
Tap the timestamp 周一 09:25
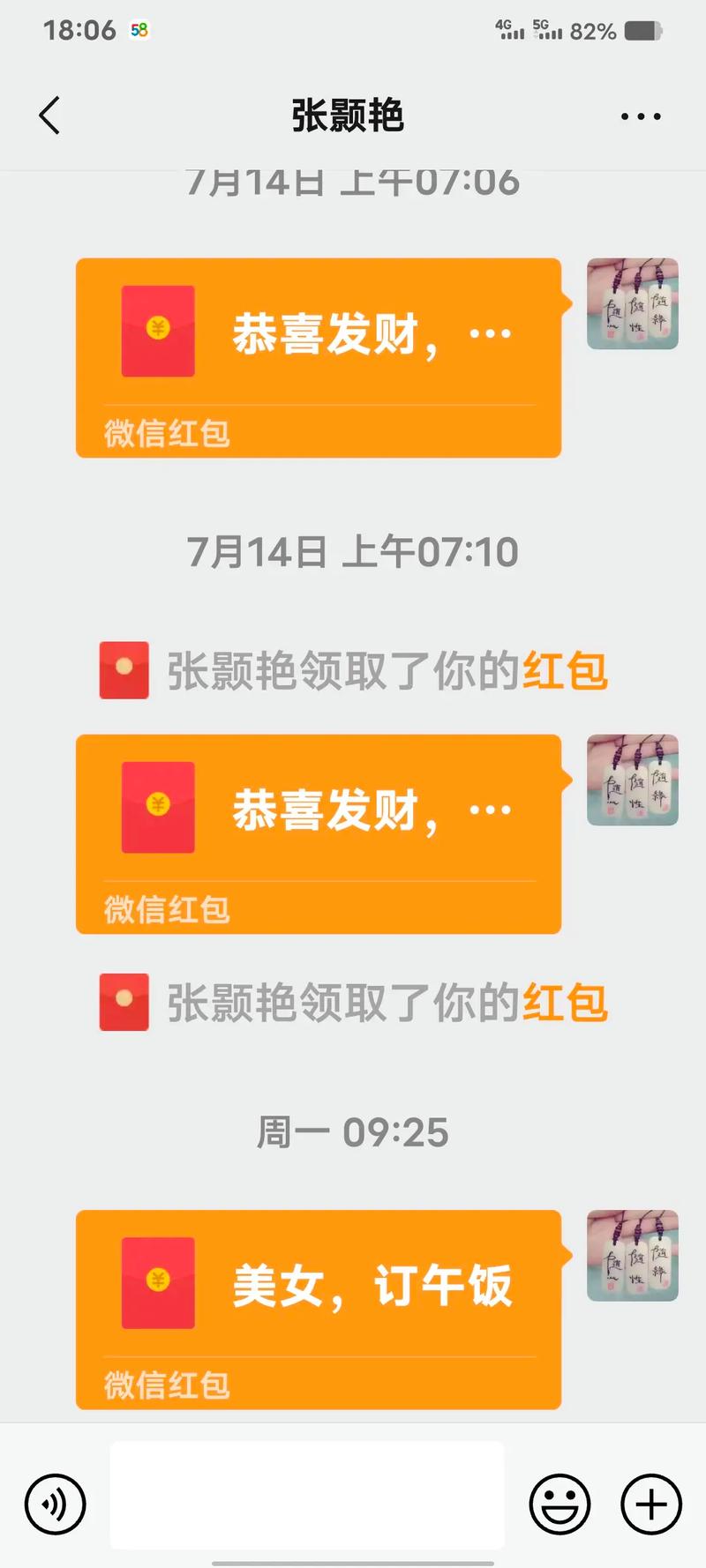tap(353, 1133)
